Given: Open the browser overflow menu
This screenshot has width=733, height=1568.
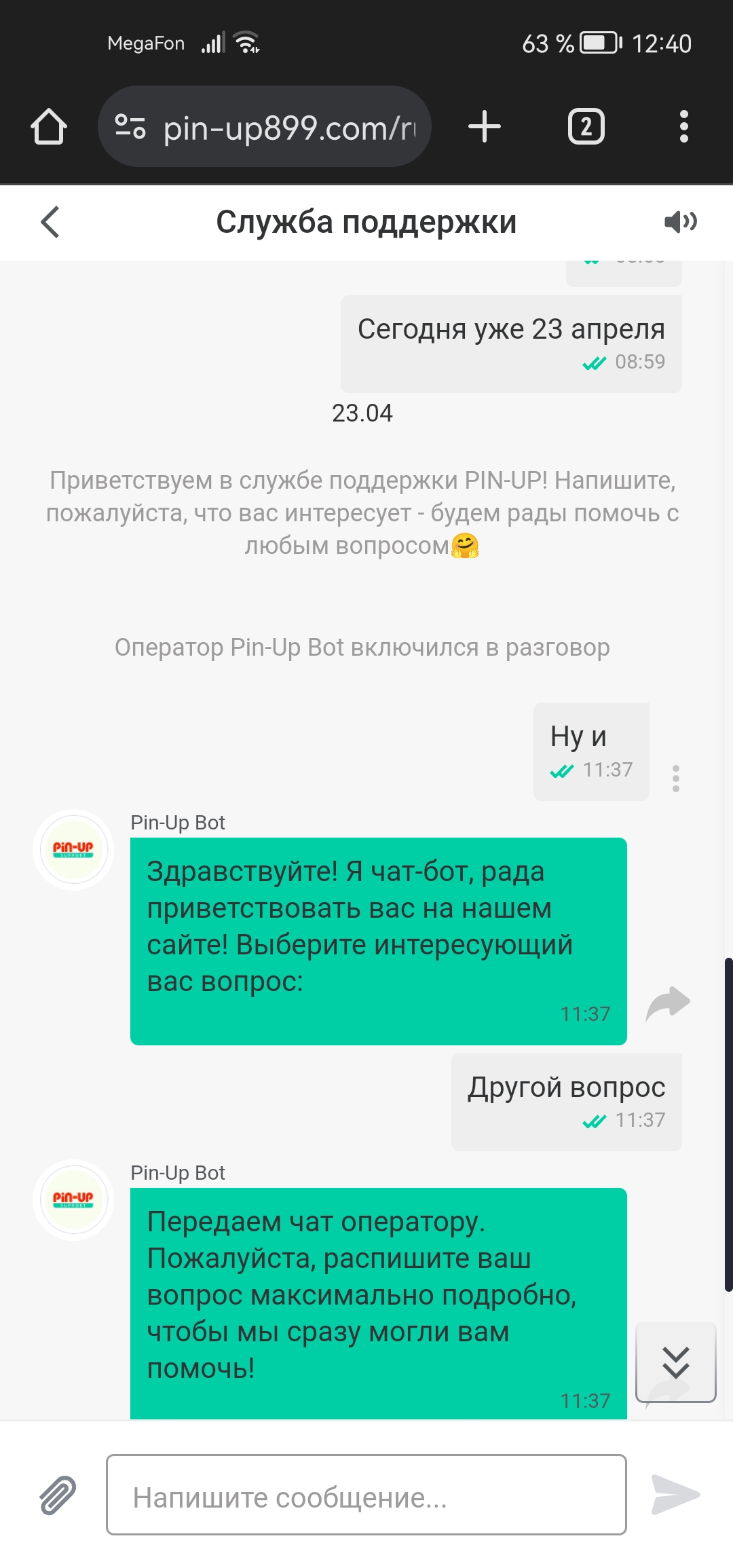Looking at the screenshot, I should (x=683, y=127).
